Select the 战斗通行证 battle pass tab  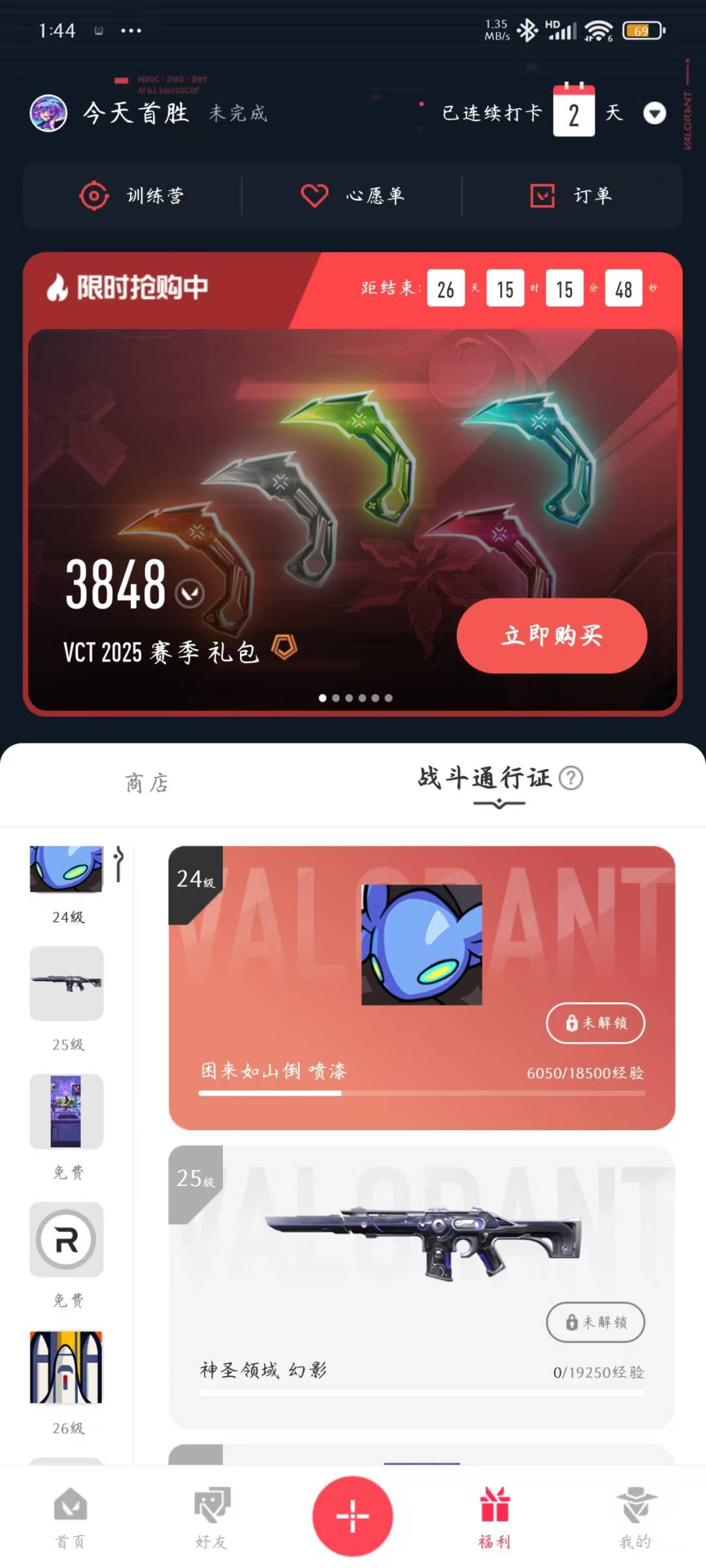[485, 778]
